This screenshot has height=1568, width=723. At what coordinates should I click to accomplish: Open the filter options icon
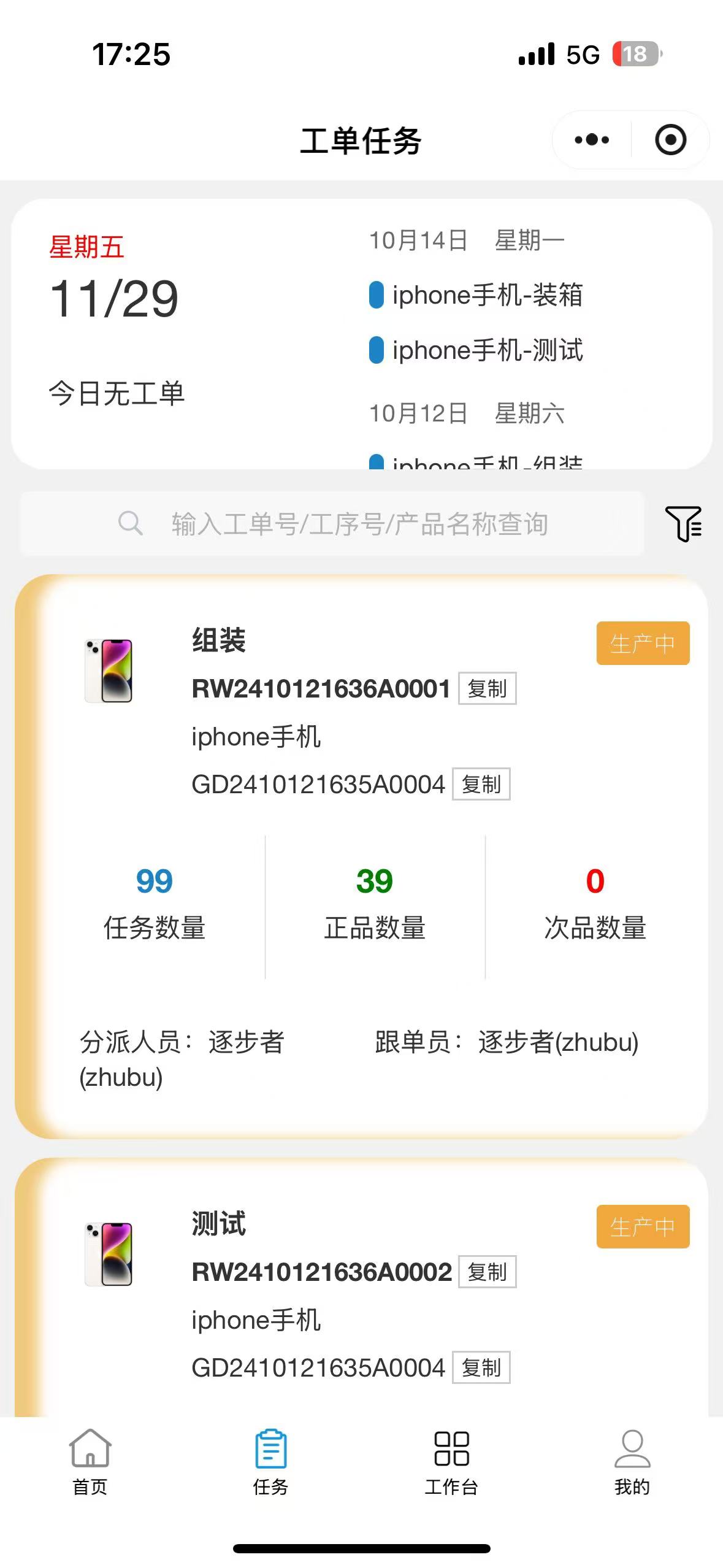[x=683, y=523]
